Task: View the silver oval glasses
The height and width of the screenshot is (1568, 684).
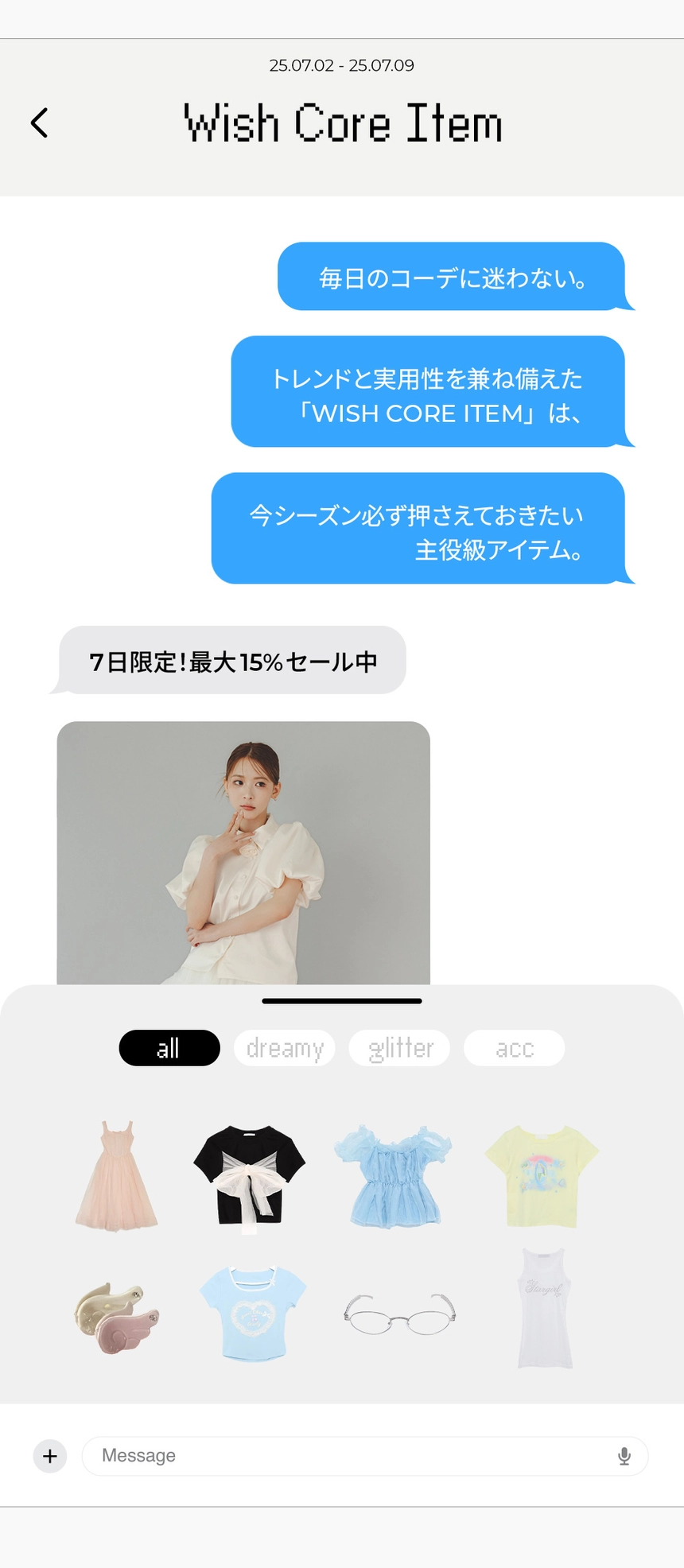Action: click(x=399, y=1314)
